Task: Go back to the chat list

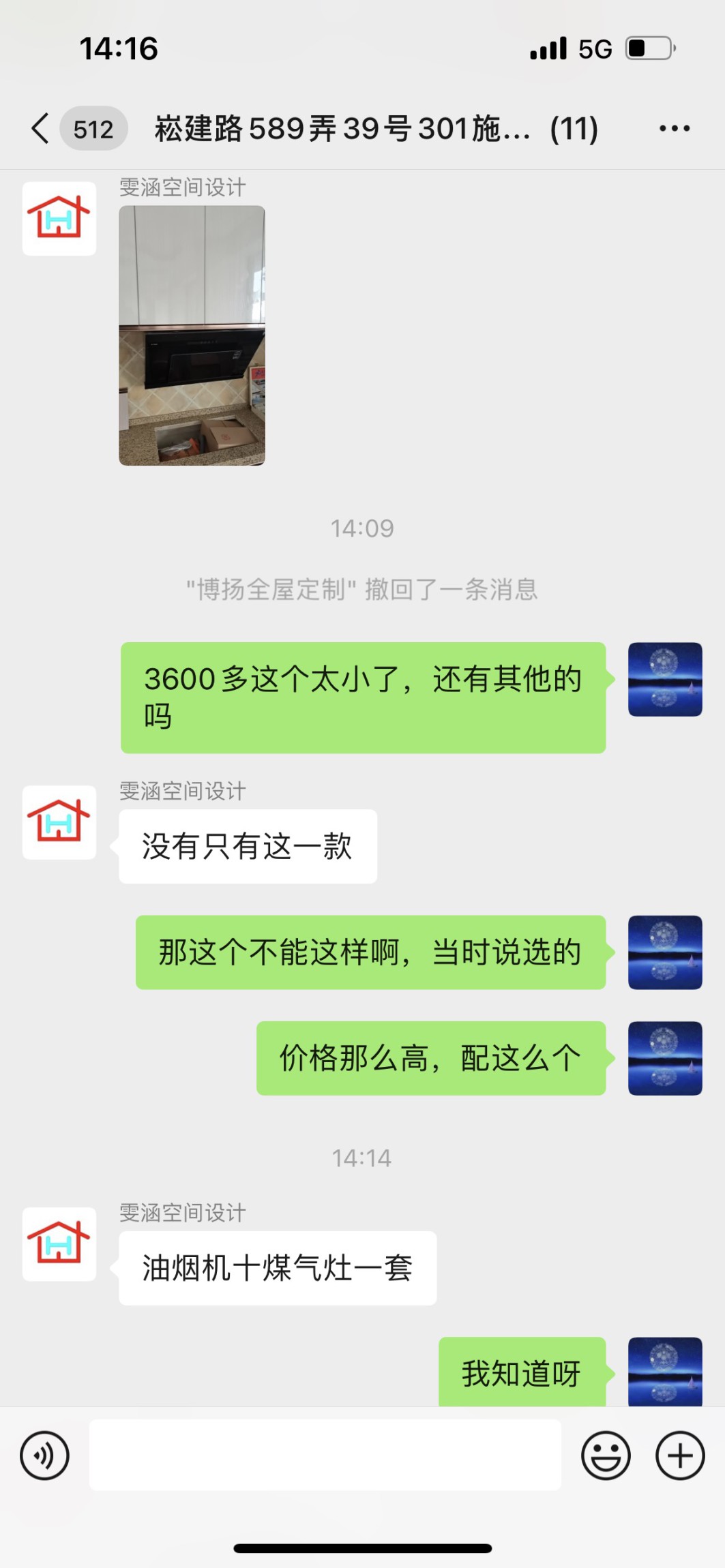Action: [41, 128]
